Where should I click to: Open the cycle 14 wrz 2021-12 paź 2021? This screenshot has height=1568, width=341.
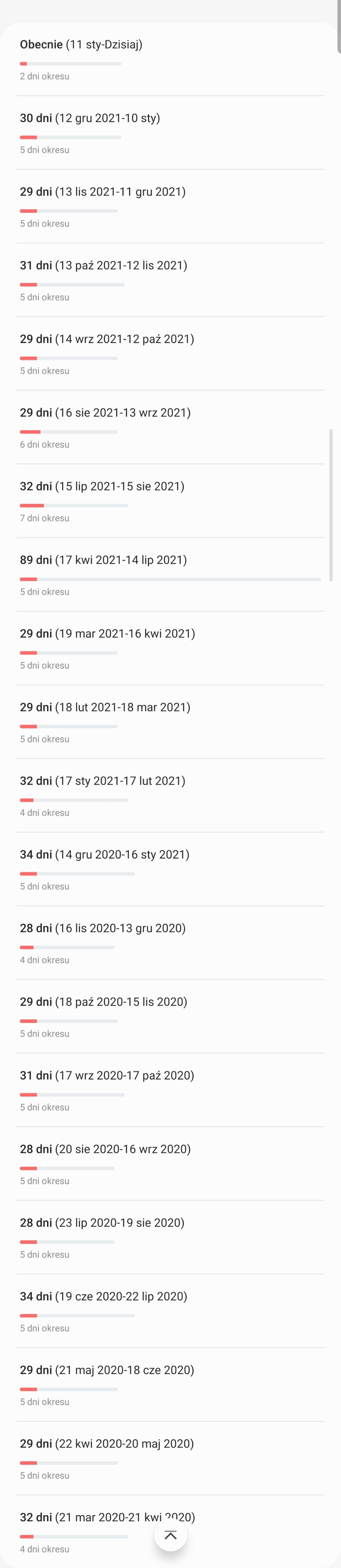pos(170,354)
